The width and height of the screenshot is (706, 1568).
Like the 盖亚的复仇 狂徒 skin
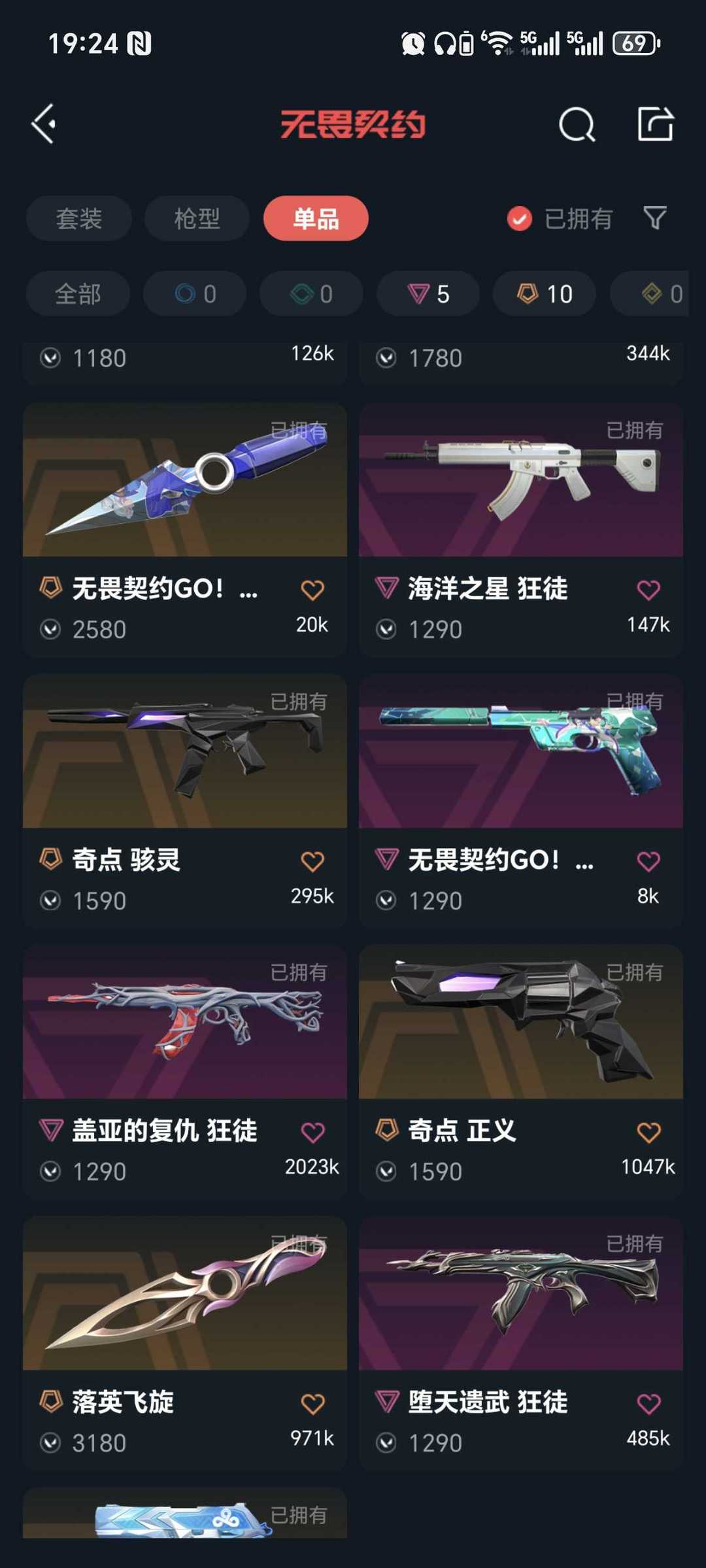coord(312,1132)
